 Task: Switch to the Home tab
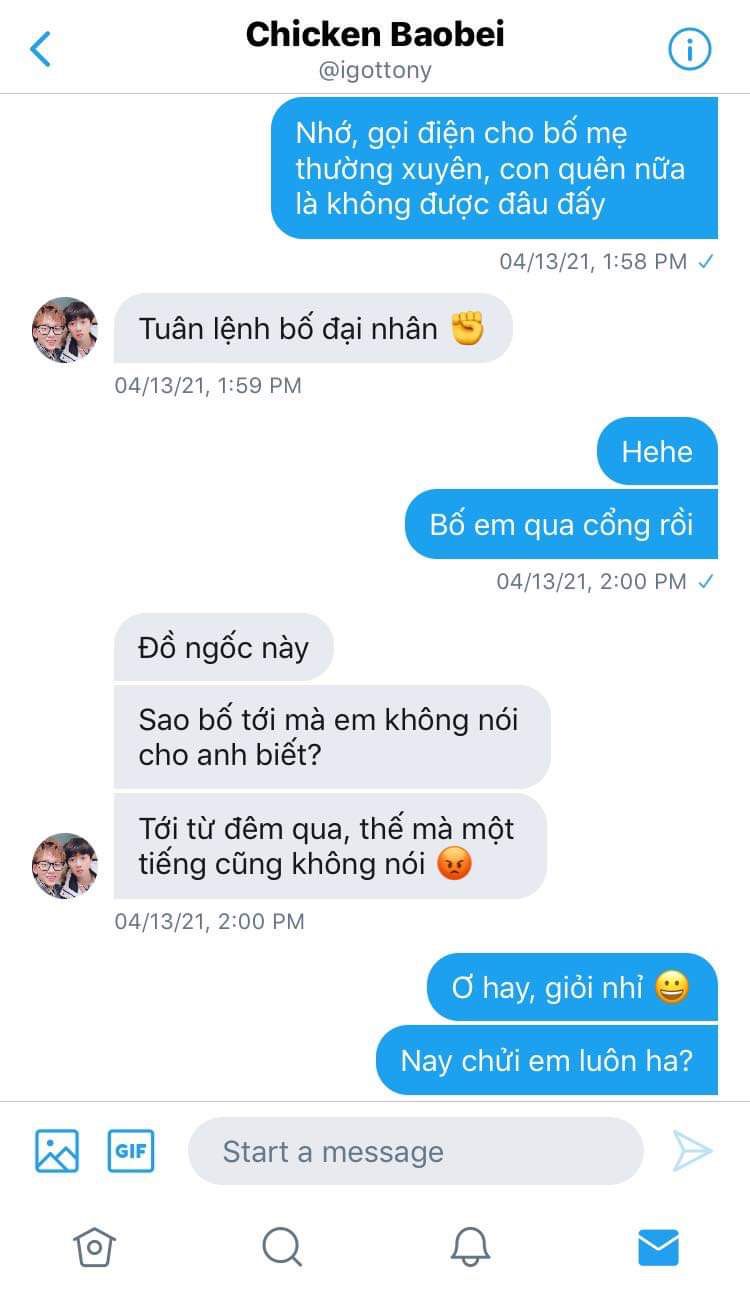94,1246
